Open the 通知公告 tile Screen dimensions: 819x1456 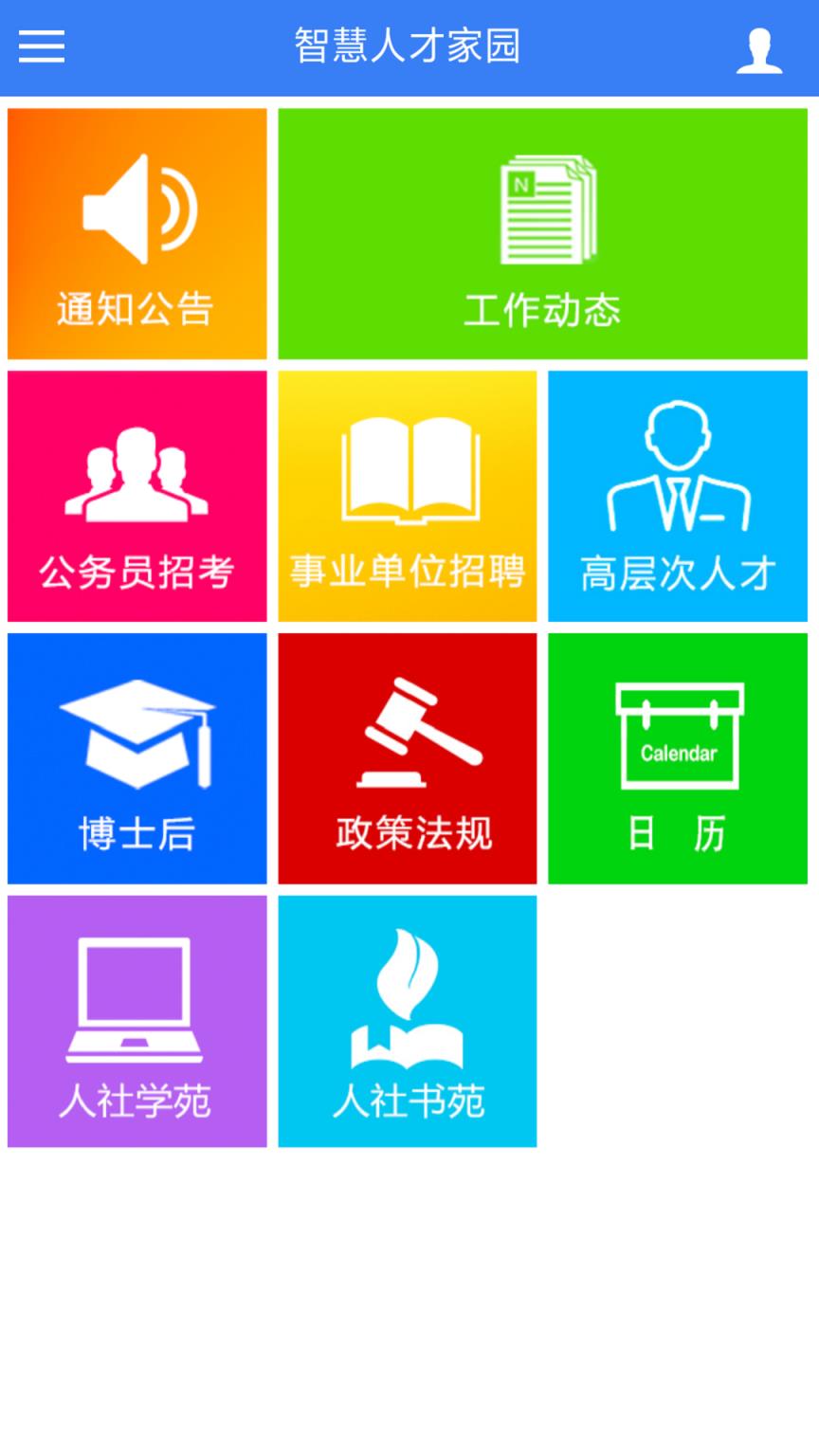pos(136,234)
